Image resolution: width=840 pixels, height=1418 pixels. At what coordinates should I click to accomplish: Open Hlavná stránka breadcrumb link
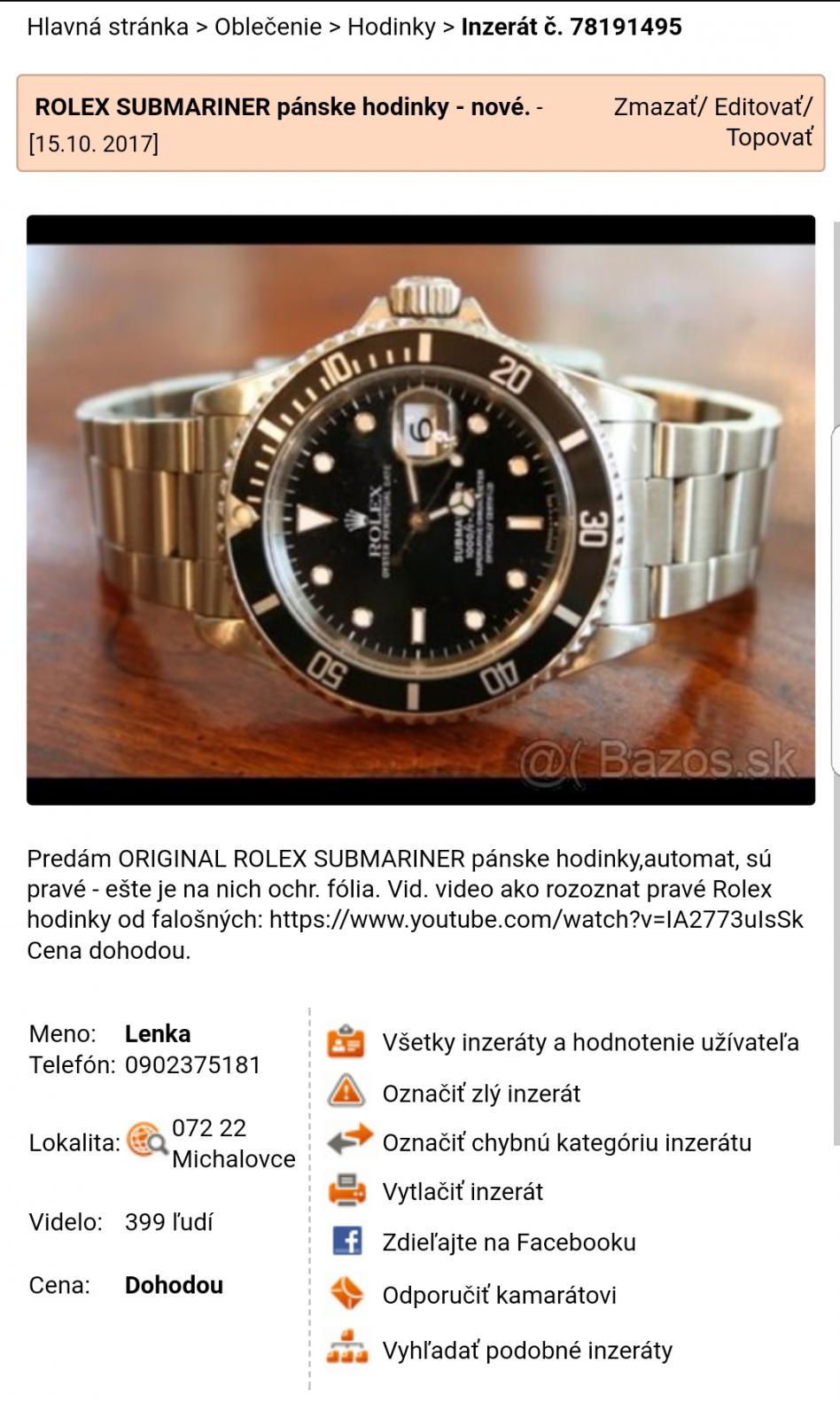[108, 27]
